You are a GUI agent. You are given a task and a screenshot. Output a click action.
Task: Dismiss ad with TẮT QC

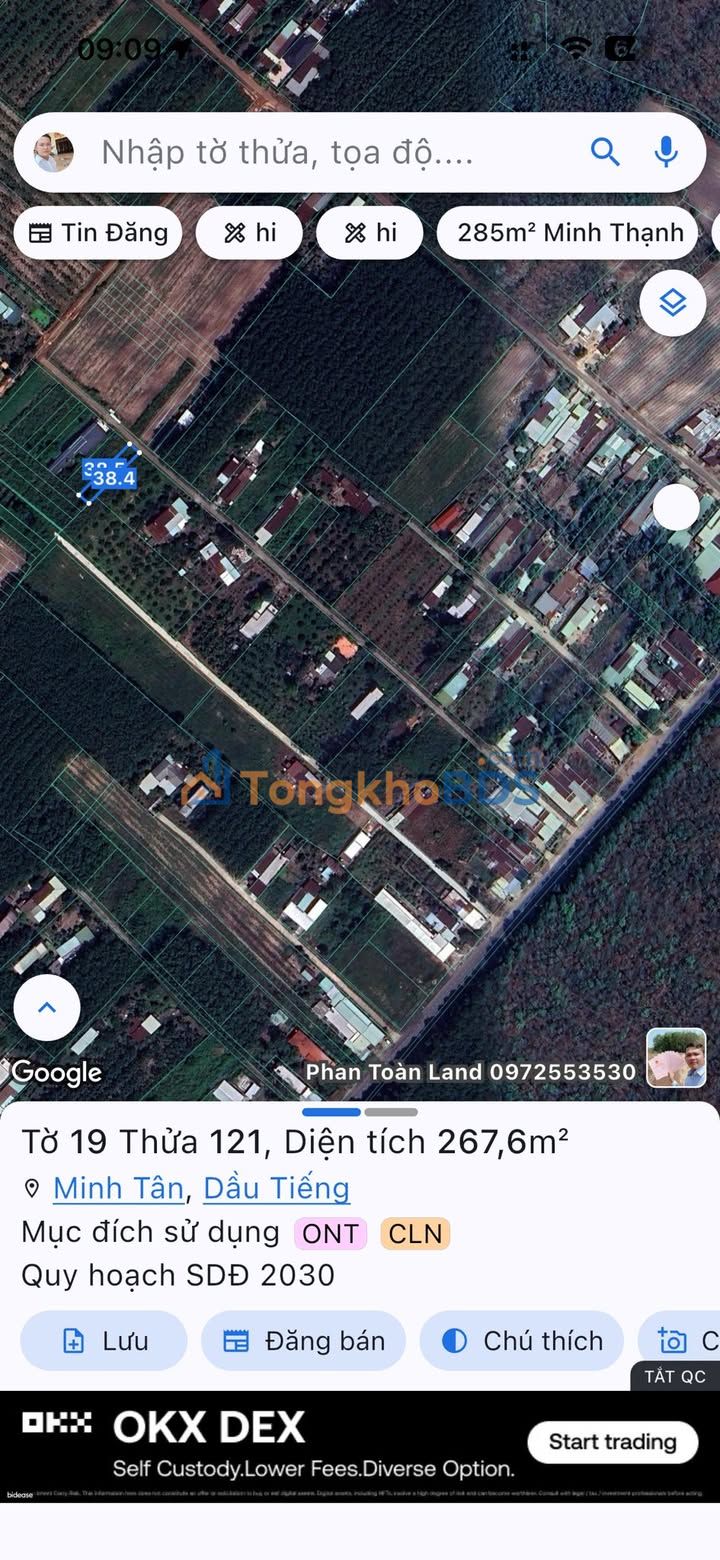point(675,1376)
